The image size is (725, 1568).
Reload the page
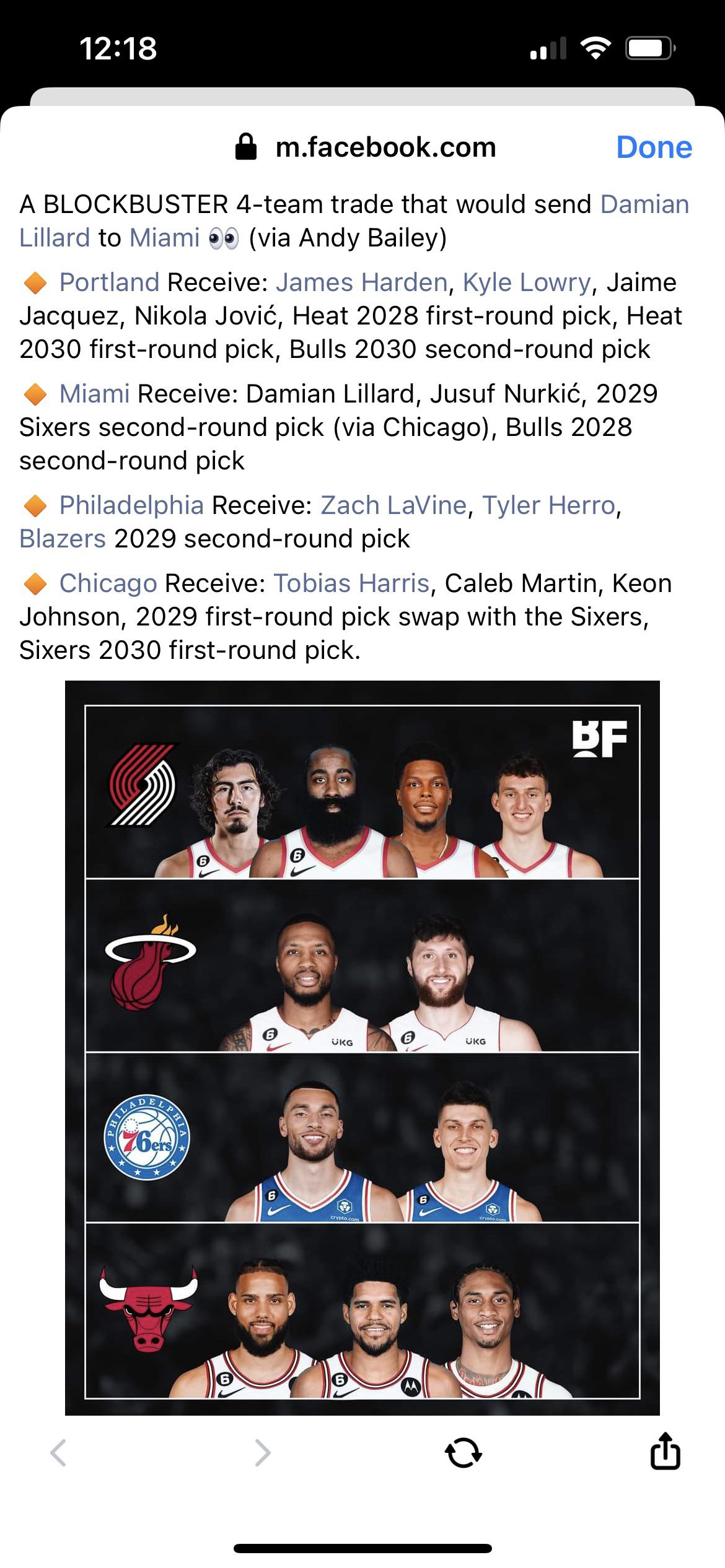pos(464,1453)
